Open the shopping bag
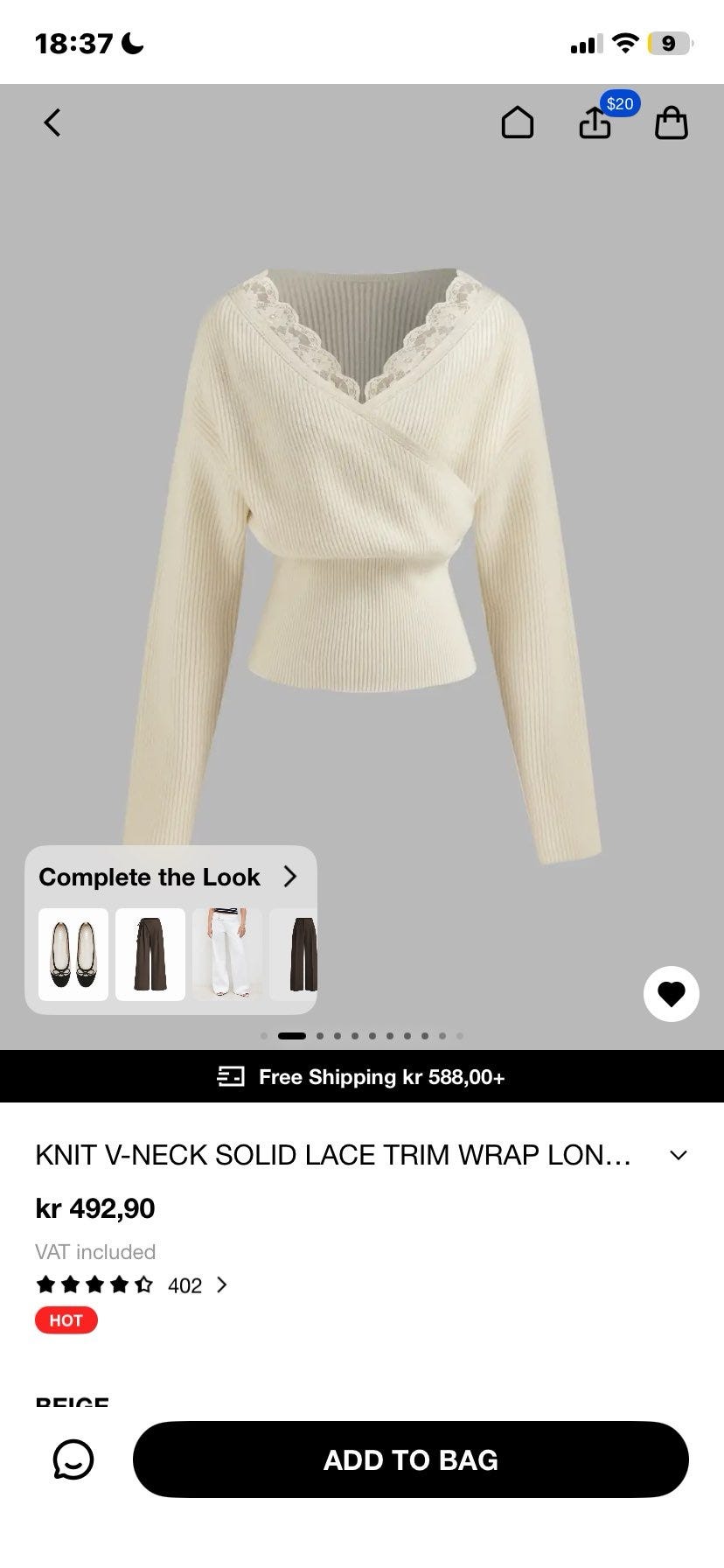This screenshot has height=1568, width=724. (672, 122)
